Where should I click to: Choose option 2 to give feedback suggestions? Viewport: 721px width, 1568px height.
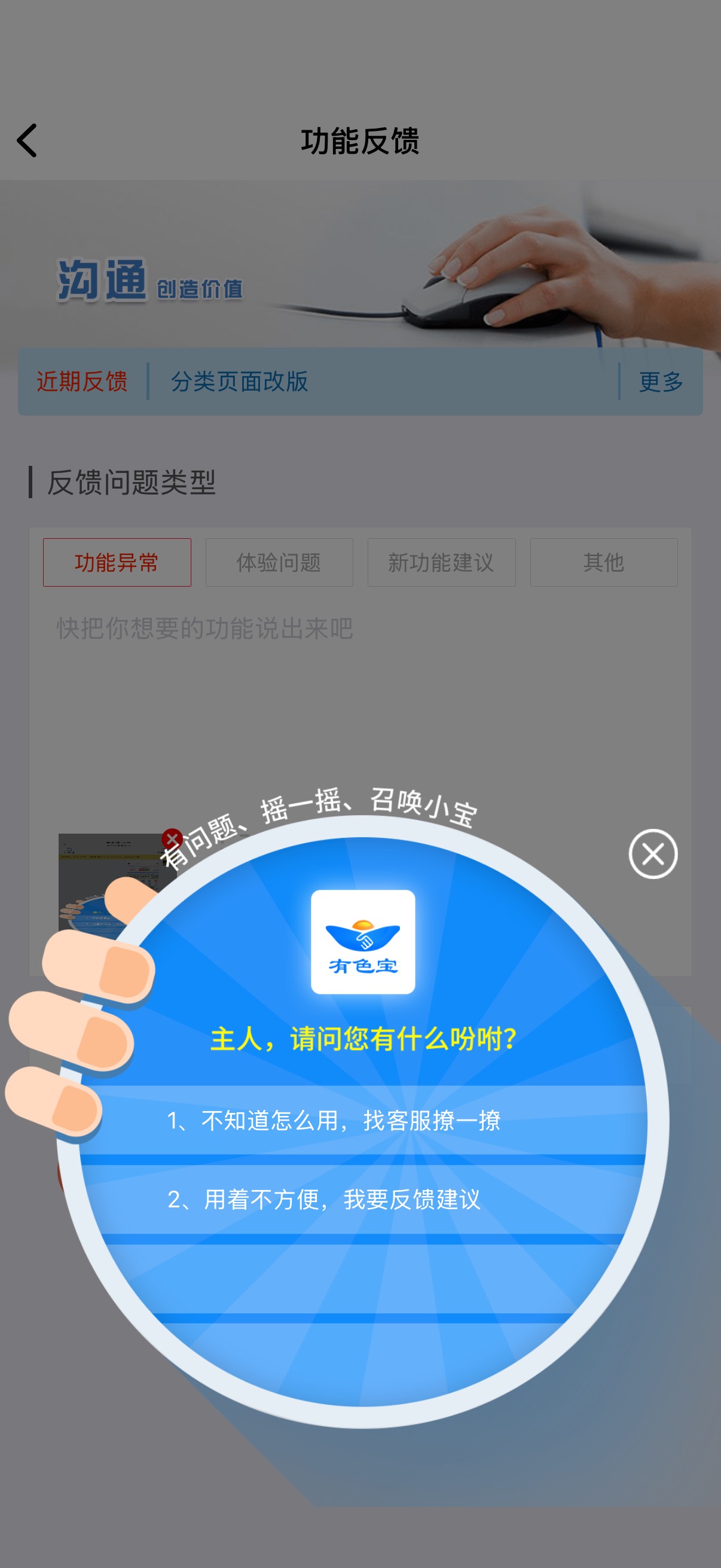pos(362,1199)
